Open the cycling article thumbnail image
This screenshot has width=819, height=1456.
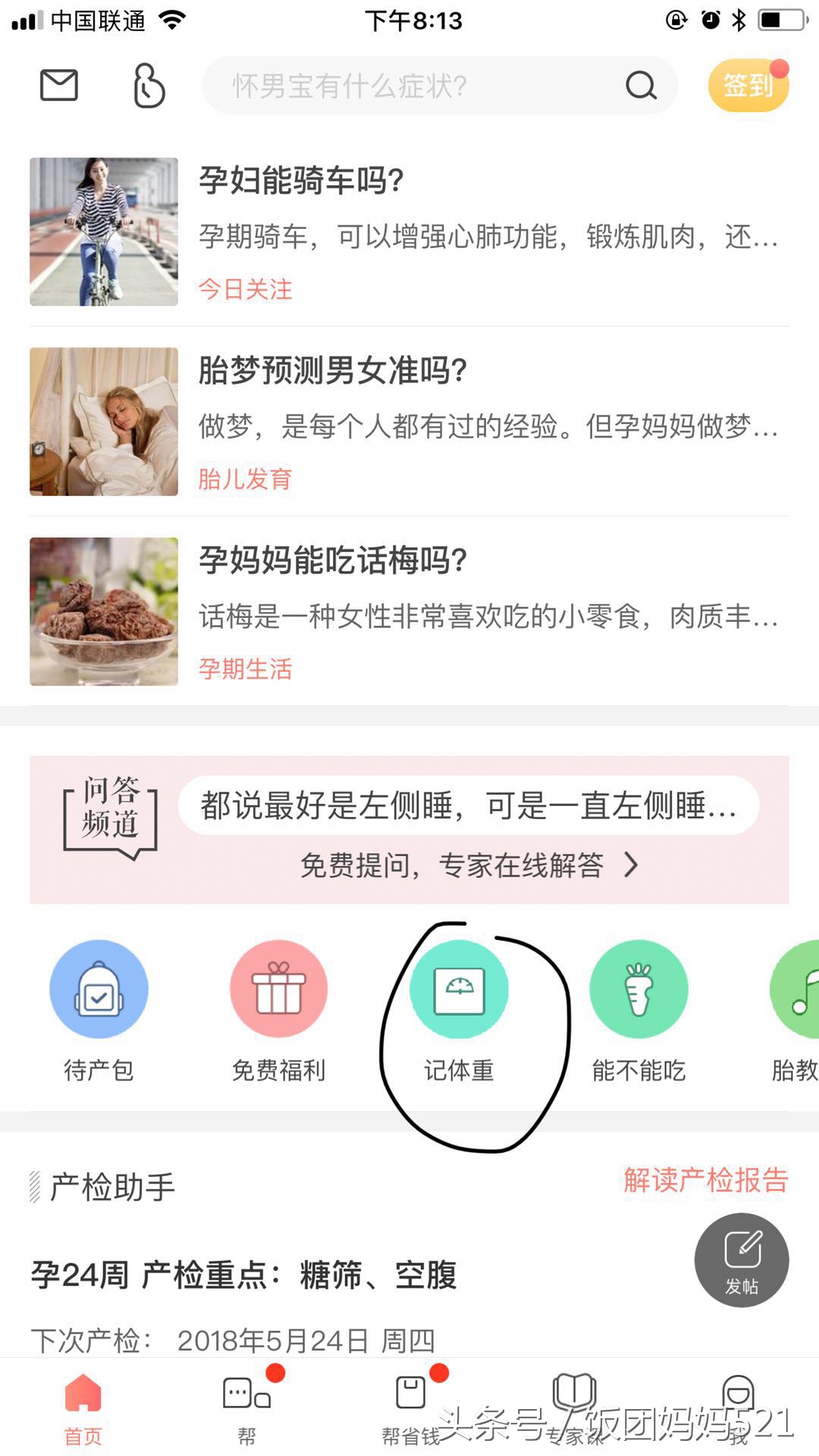103,231
